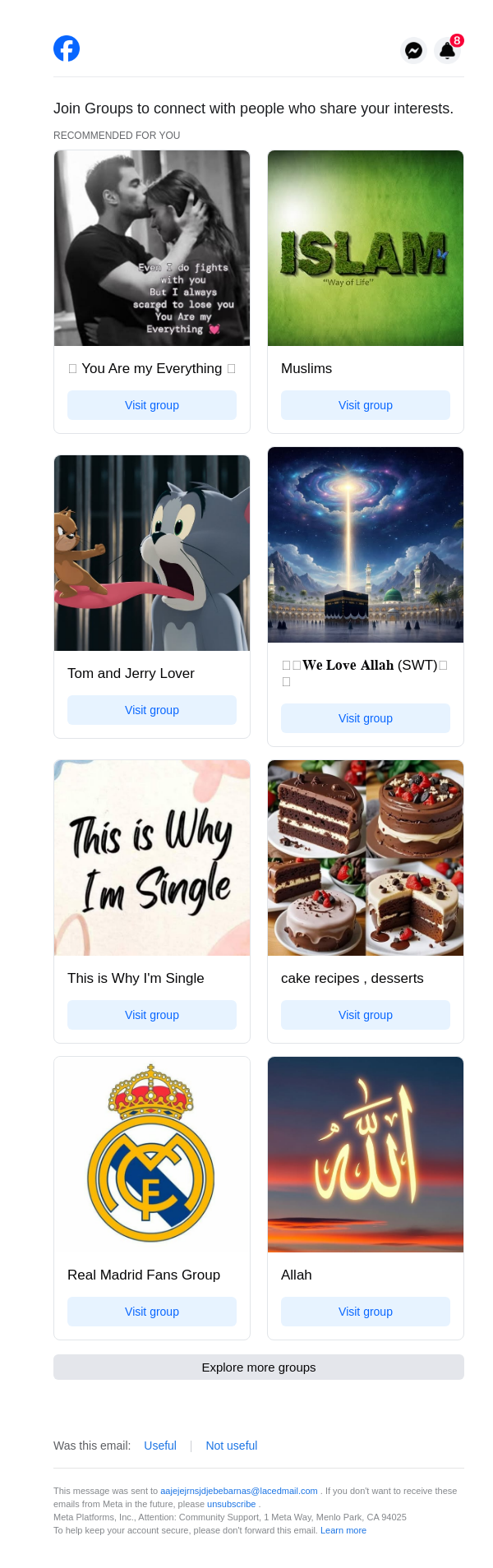Explore more groups
Image resolution: width=493 pixels, height=1568 pixels.
pyautogui.click(x=259, y=1367)
